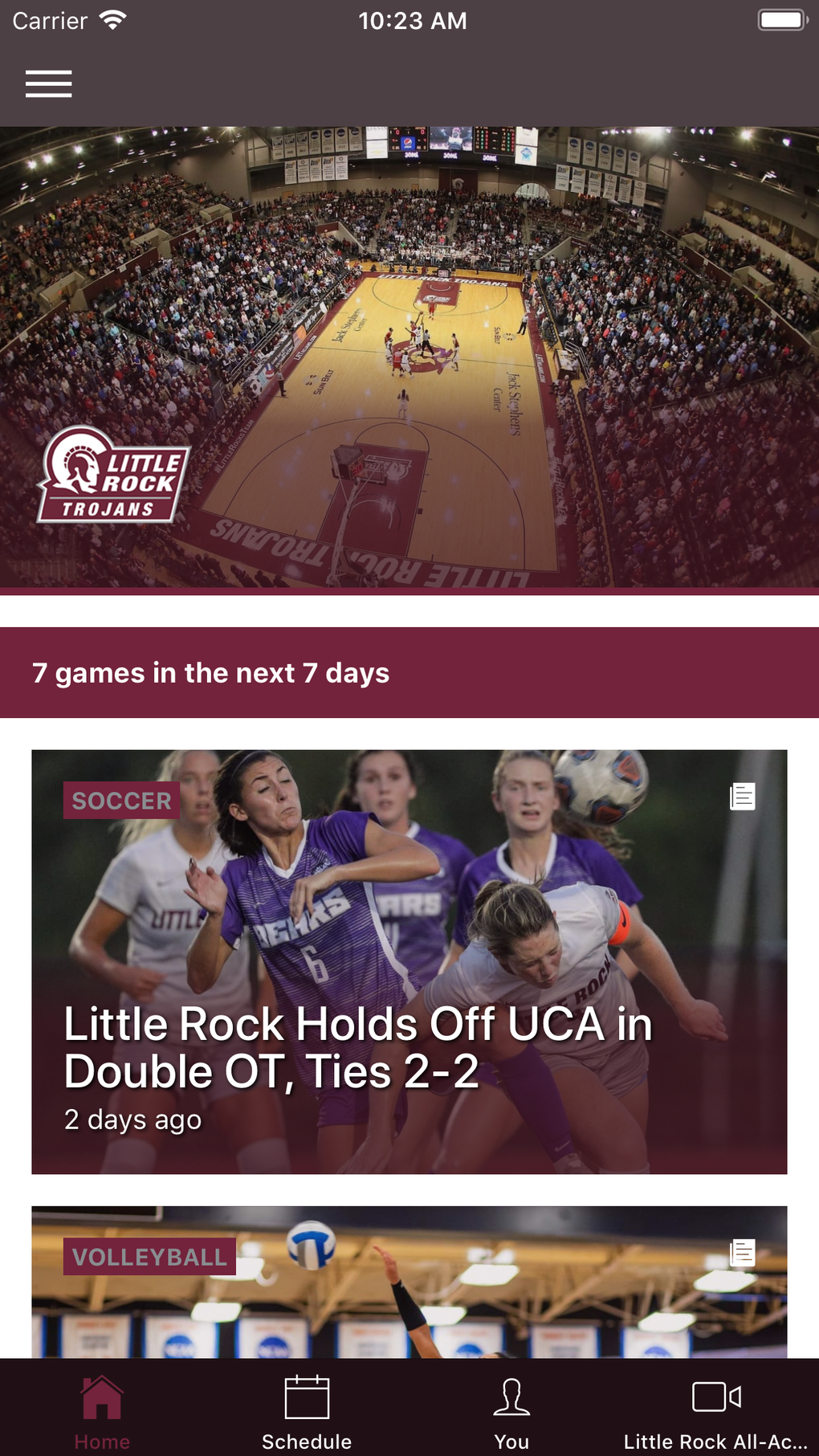Switch to the Schedule tab
This screenshot has width=819, height=1456.
[x=307, y=1411]
